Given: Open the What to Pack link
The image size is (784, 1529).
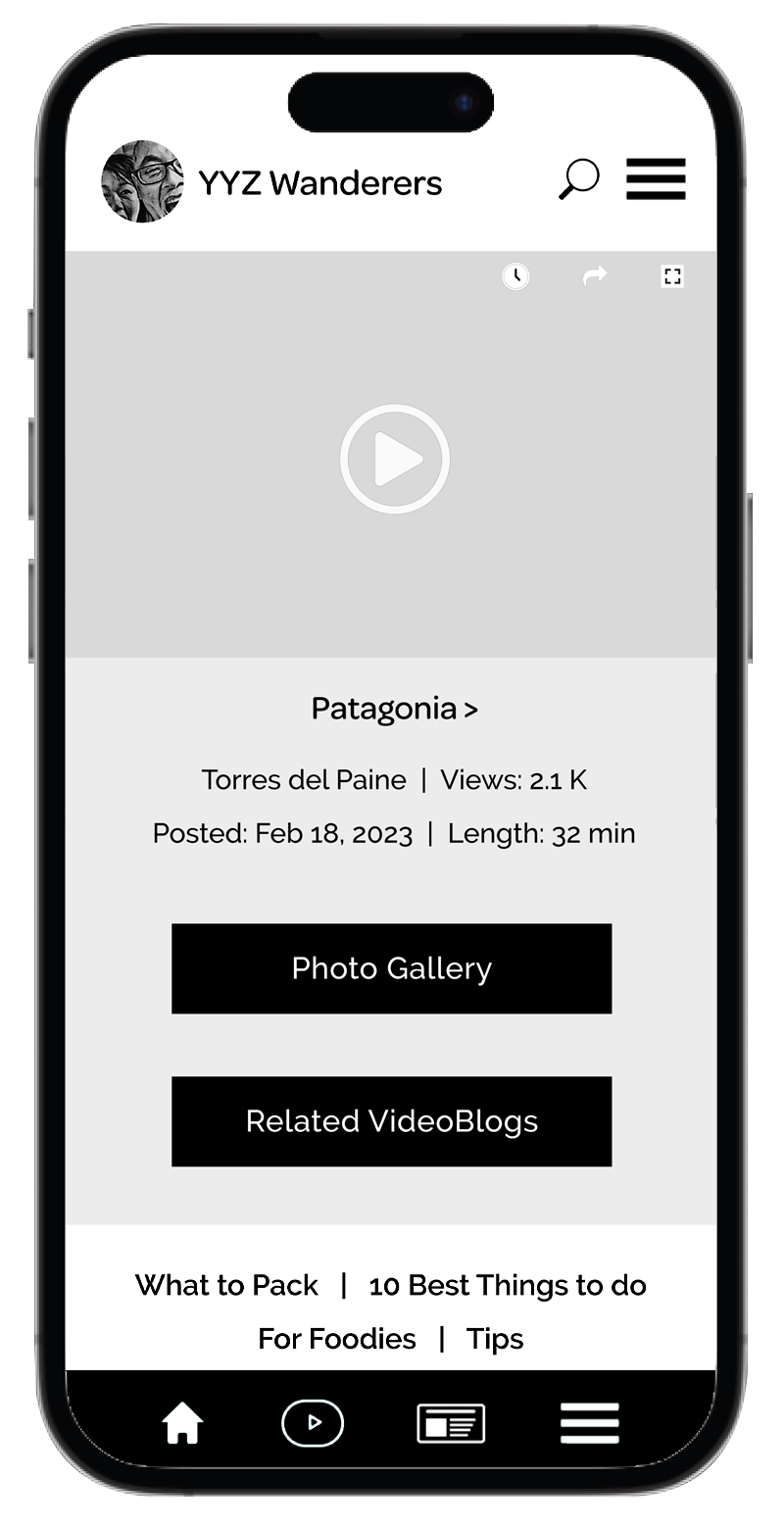Looking at the screenshot, I should [x=226, y=1285].
